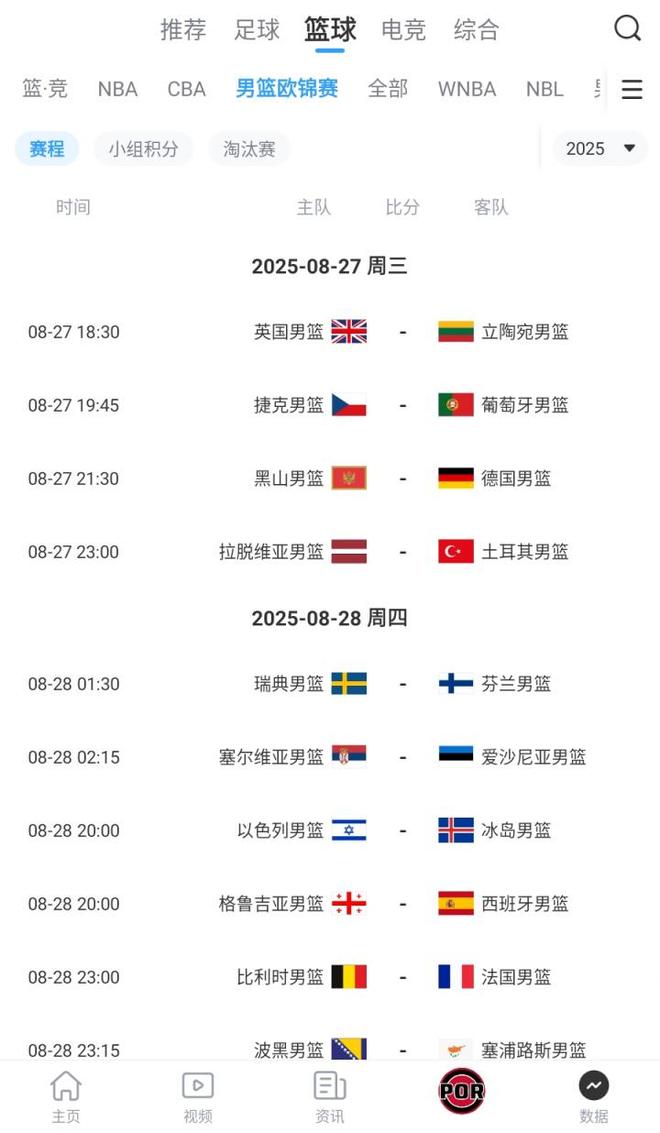Go to the 主页 home tab
This screenshot has height=1133, width=660.
pos(66,1096)
